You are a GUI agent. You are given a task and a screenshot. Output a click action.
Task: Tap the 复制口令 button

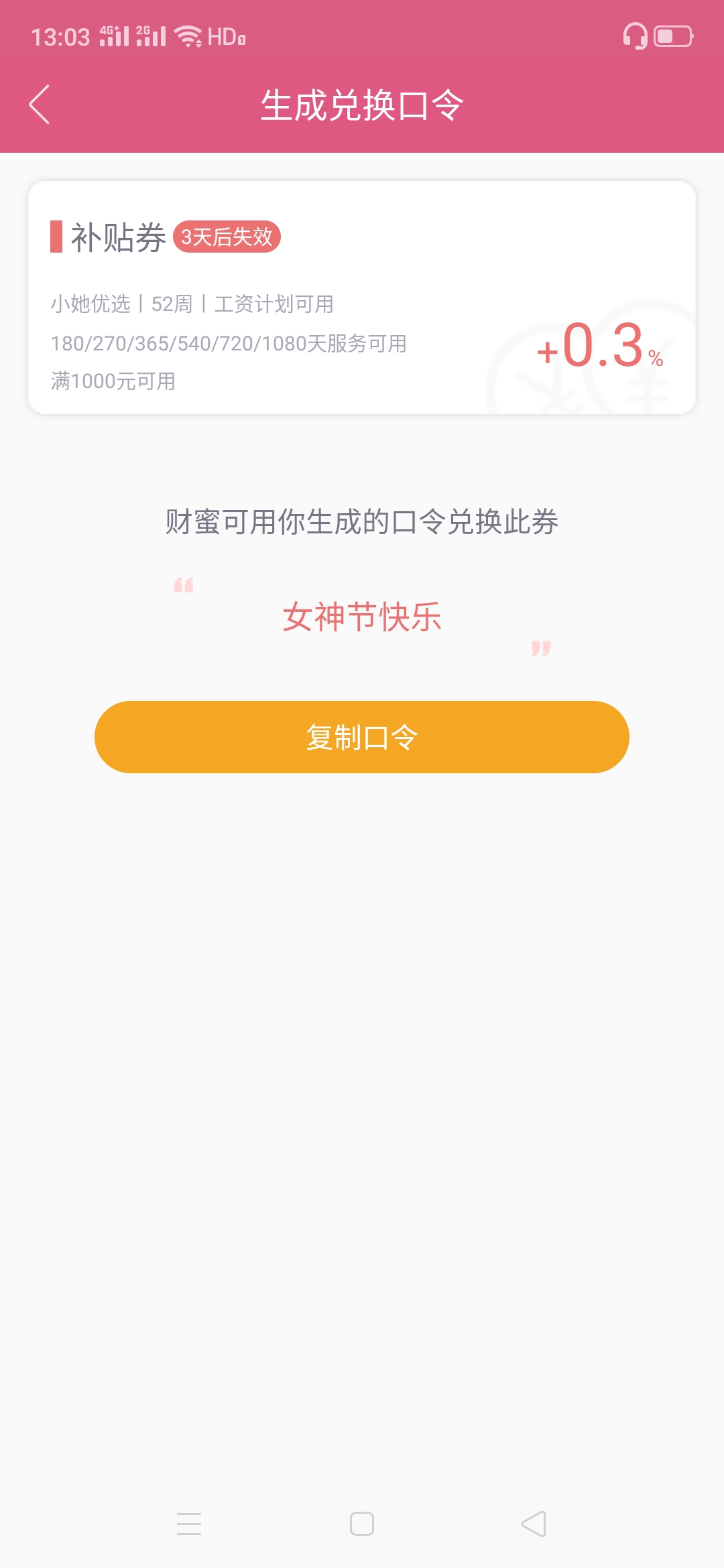click(x=362, y=737)
